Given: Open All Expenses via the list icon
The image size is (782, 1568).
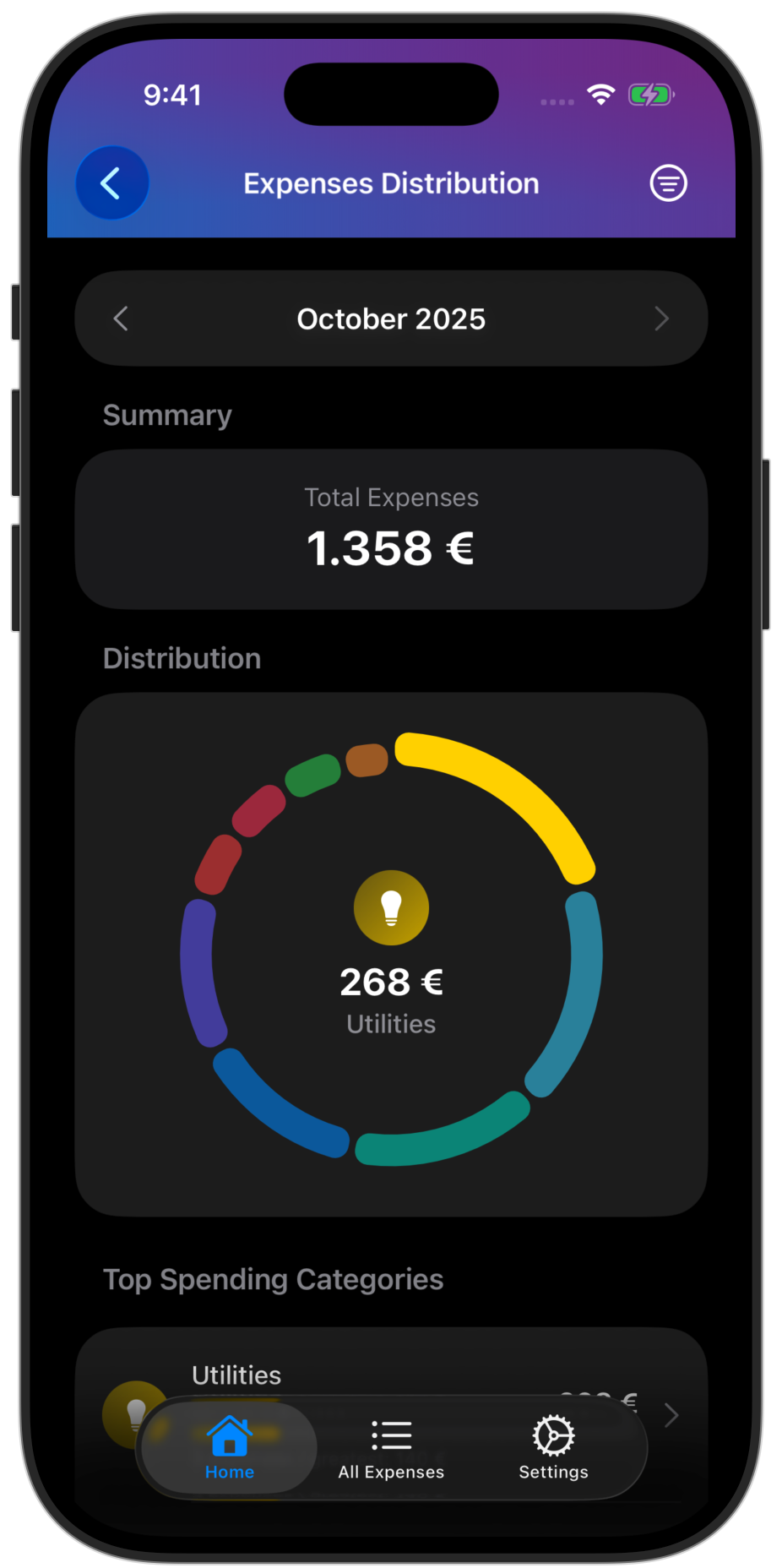Looking at the screenshot, I should coord(391,1435).
